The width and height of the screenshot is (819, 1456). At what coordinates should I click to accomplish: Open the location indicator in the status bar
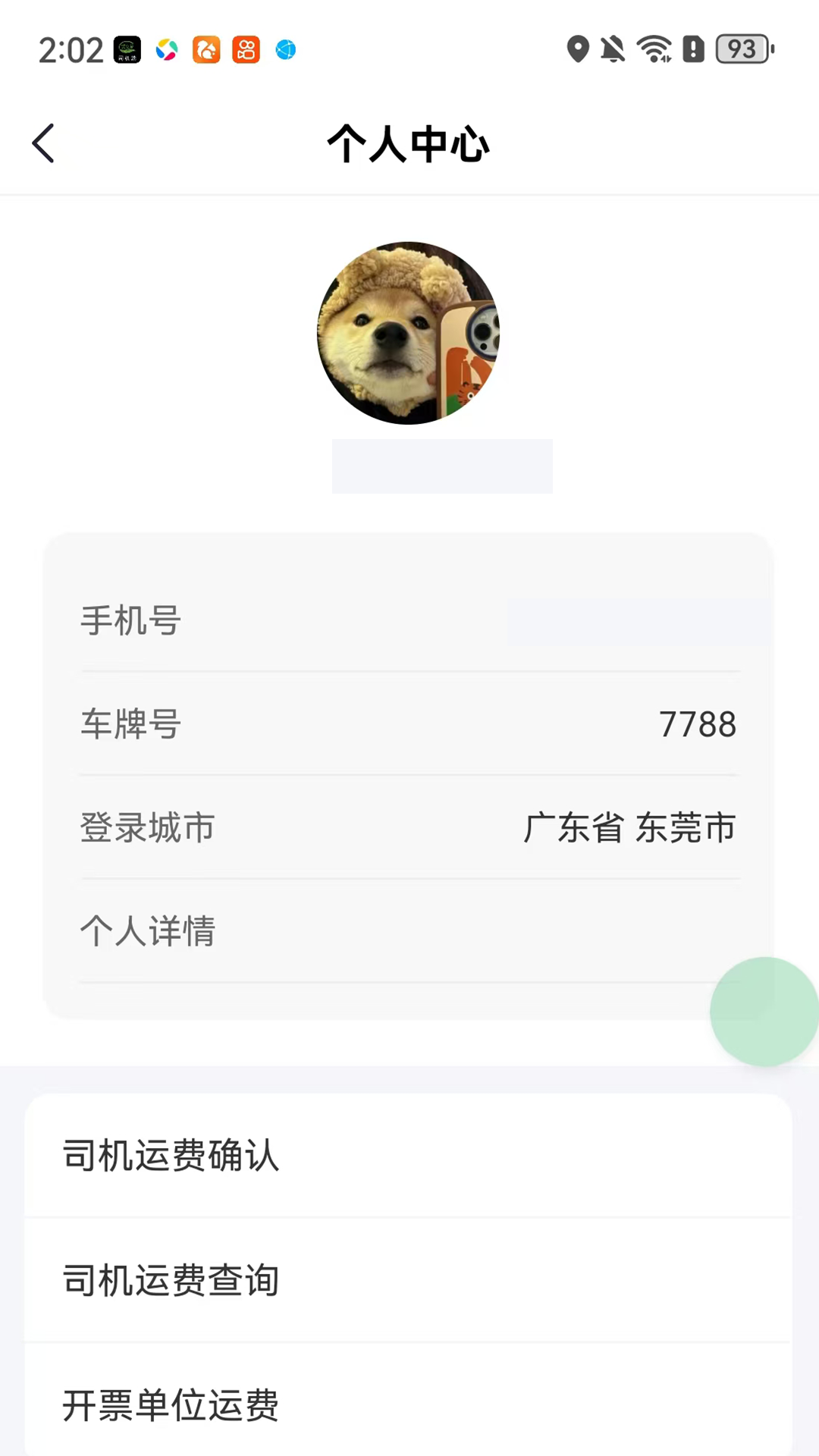579,49
